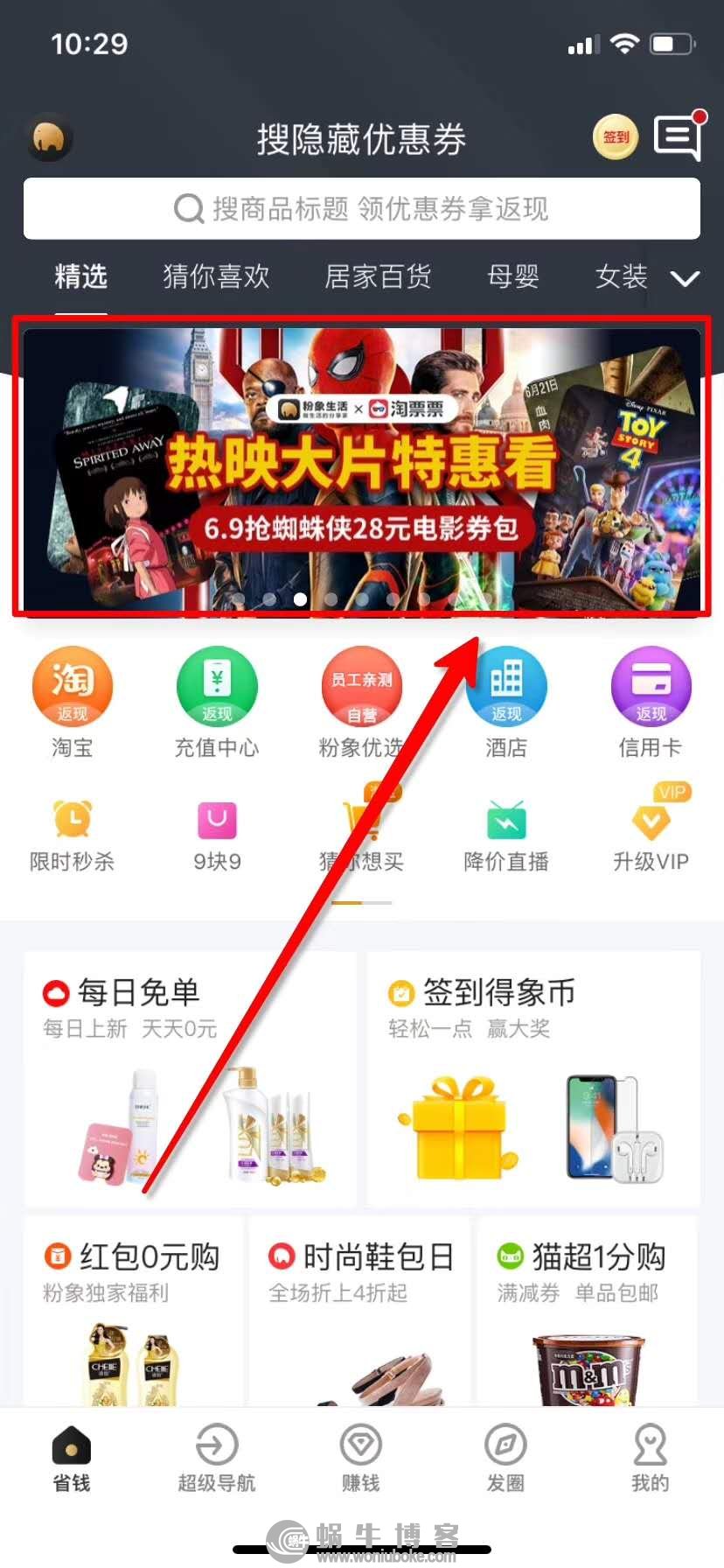Open 充值中心 recharge center
This screenshot has height=1568, width=724.
(217, 702)
